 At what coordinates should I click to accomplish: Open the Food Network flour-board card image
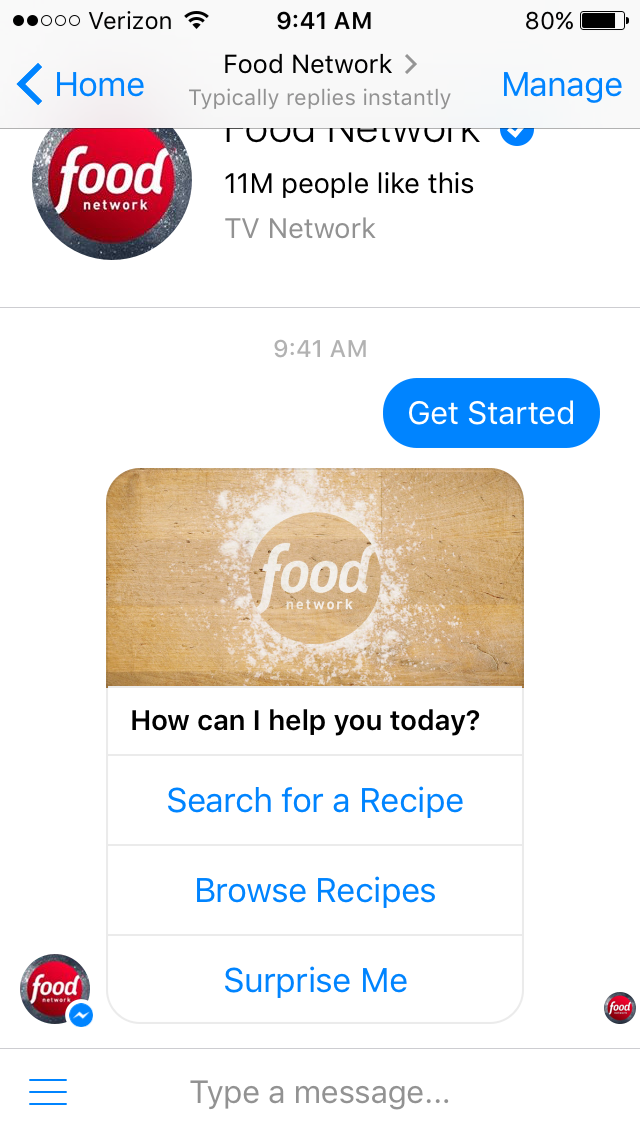(315, 578)
